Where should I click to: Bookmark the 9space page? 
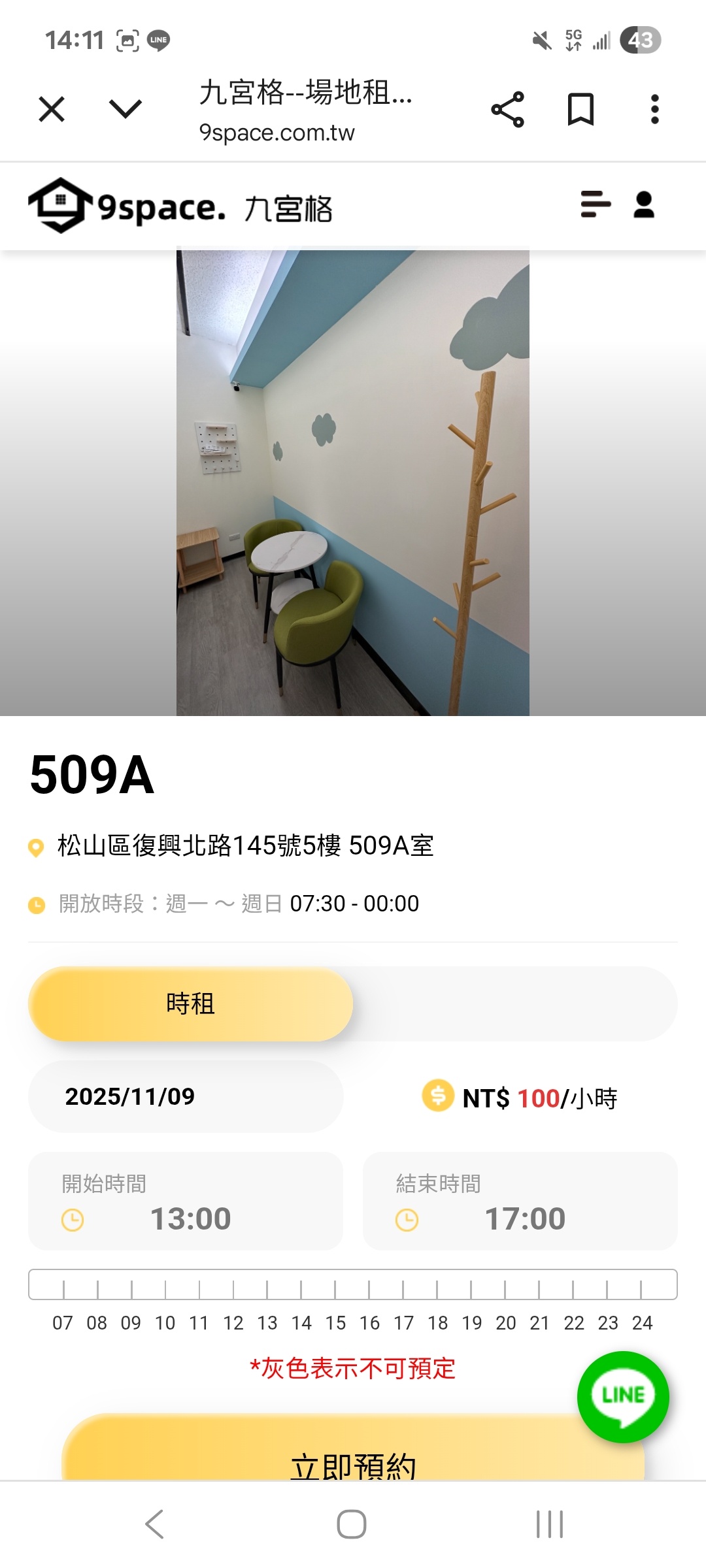point(580,109)
